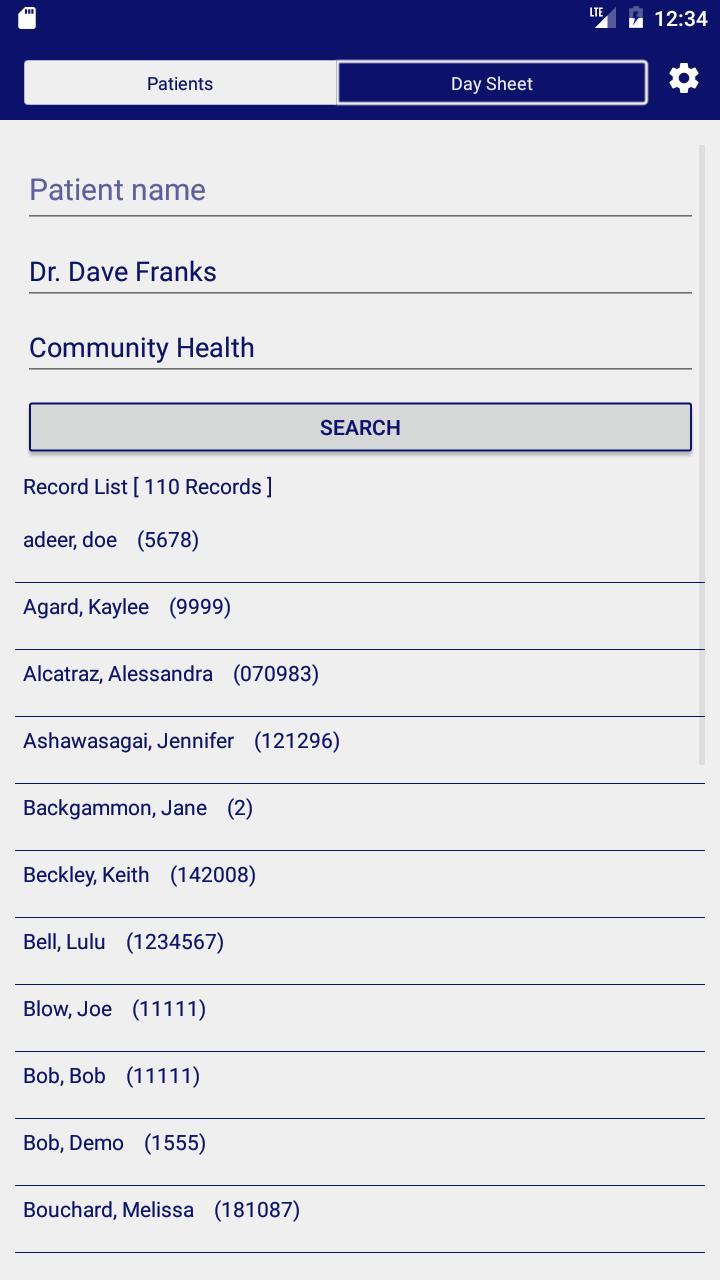Open record for Agard, Kaylee
This screenshot has height=1280, width=720.
point(127,607)
